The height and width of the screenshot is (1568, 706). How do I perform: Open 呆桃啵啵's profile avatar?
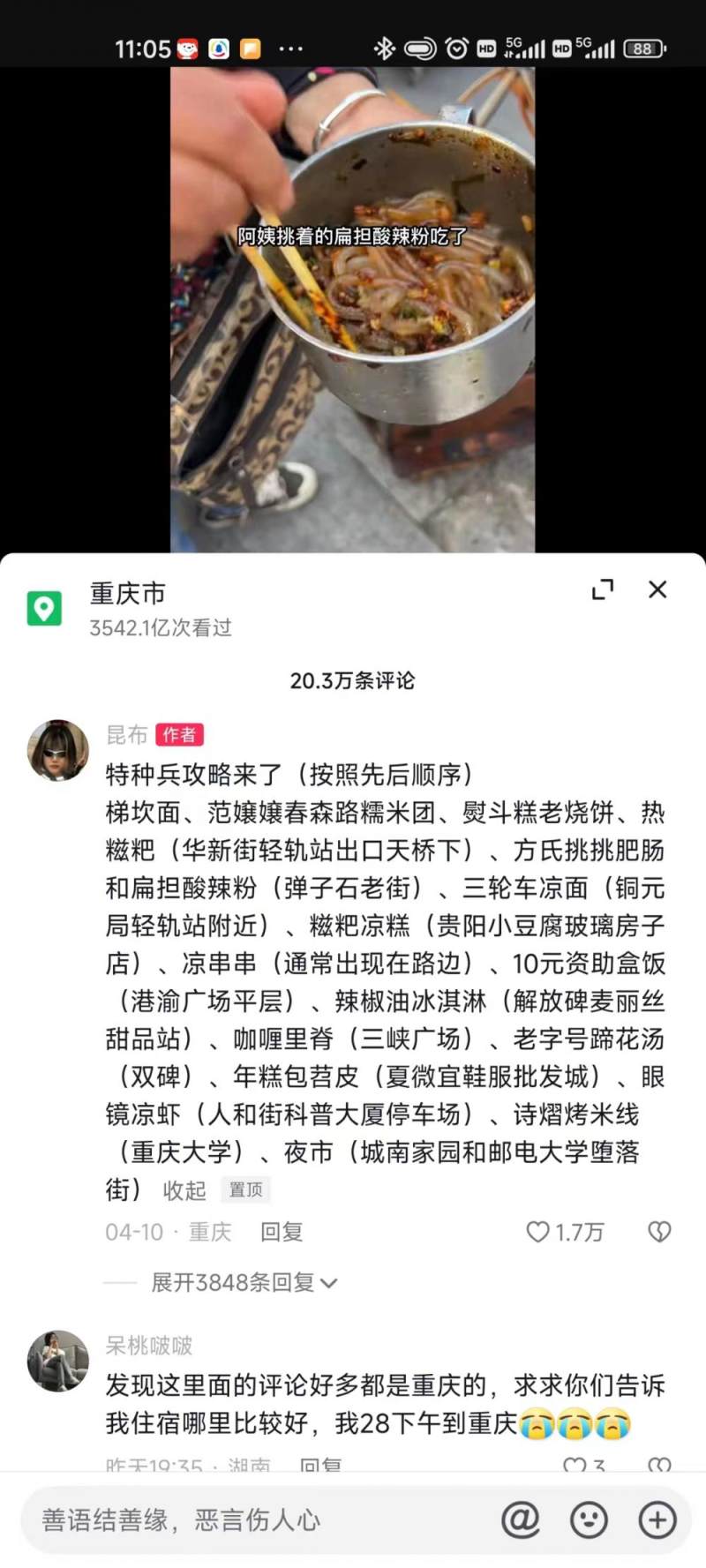[x=58, y=1362]
